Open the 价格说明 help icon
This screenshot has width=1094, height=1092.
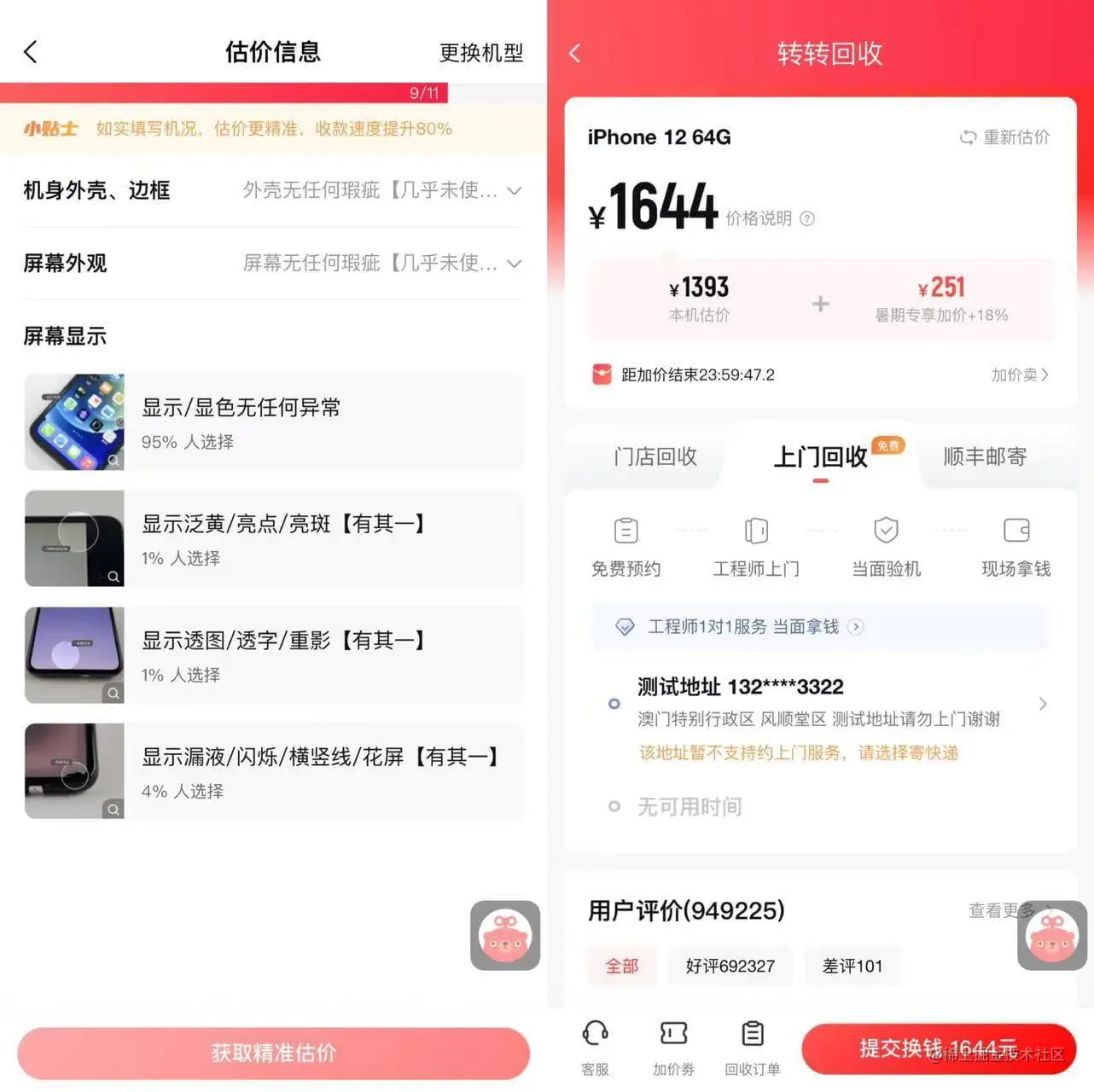pos(807,219)
